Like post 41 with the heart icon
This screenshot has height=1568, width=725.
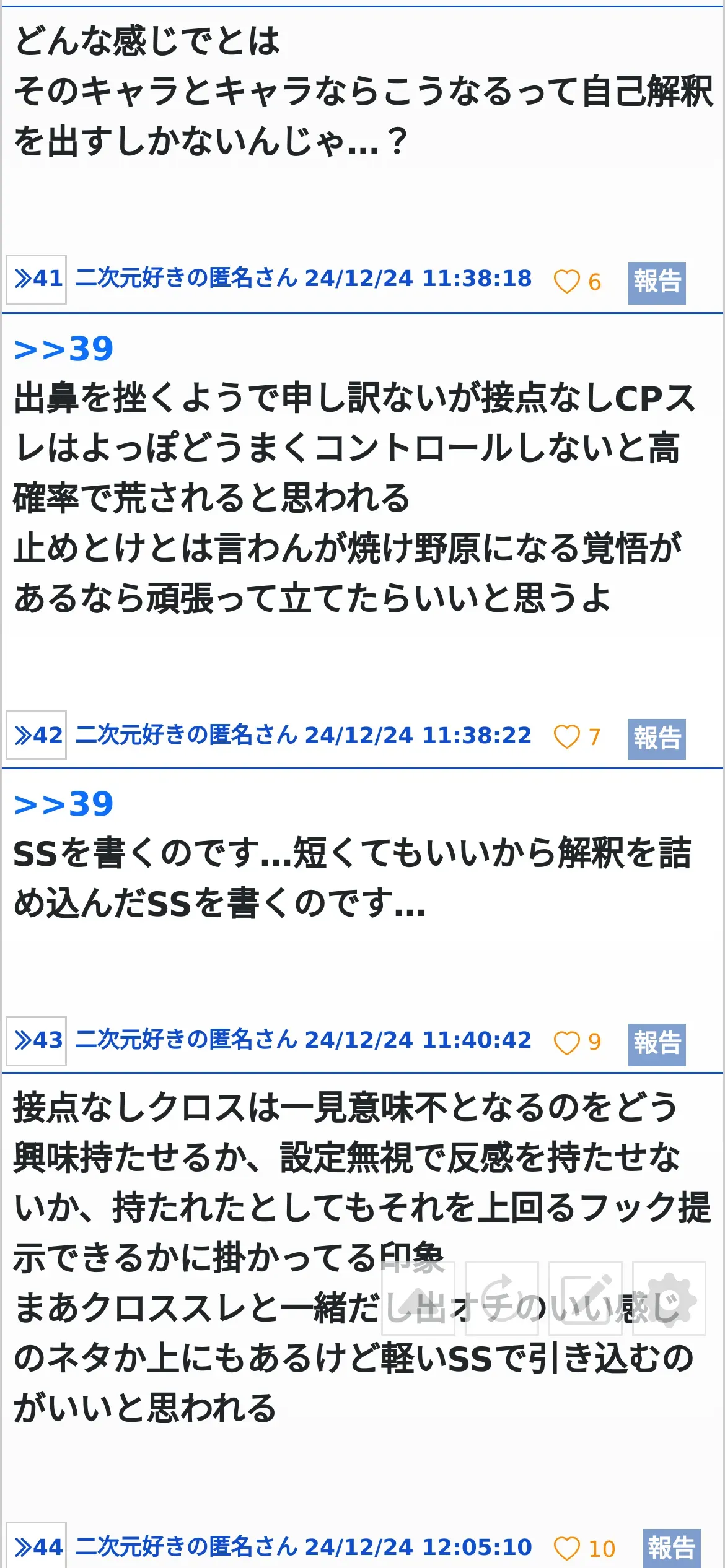pos(566,282)
